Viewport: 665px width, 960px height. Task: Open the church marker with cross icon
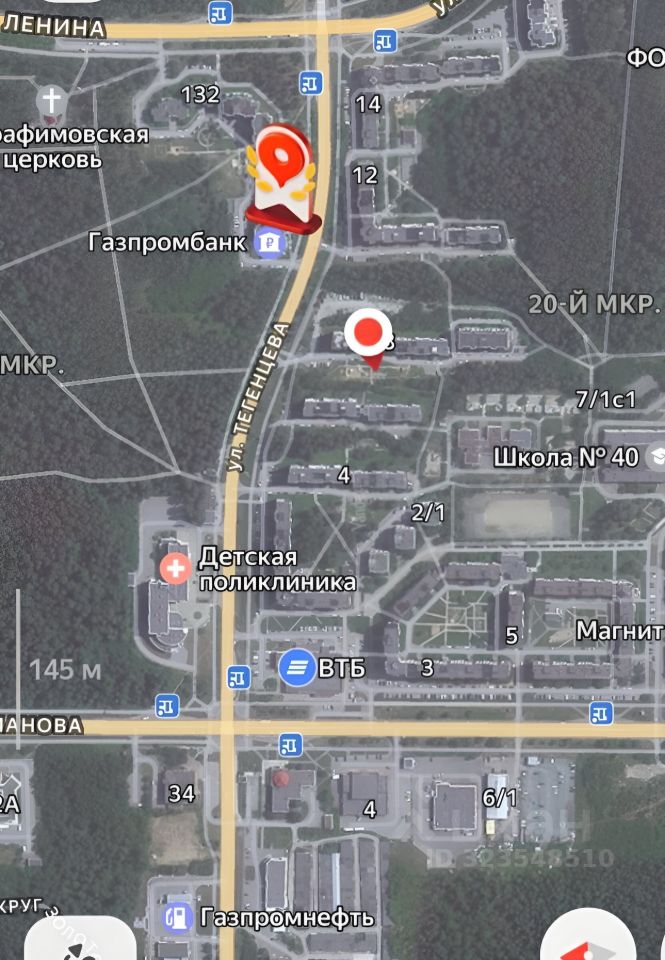tap(51, 101)
